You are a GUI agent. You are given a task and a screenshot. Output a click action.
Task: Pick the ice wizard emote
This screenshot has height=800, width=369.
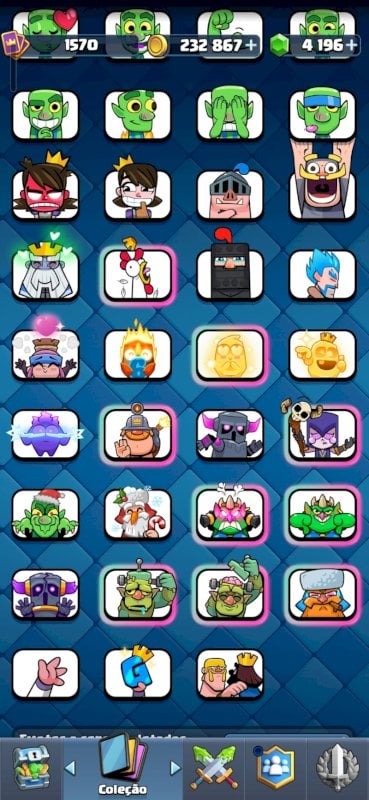point(322,274)
